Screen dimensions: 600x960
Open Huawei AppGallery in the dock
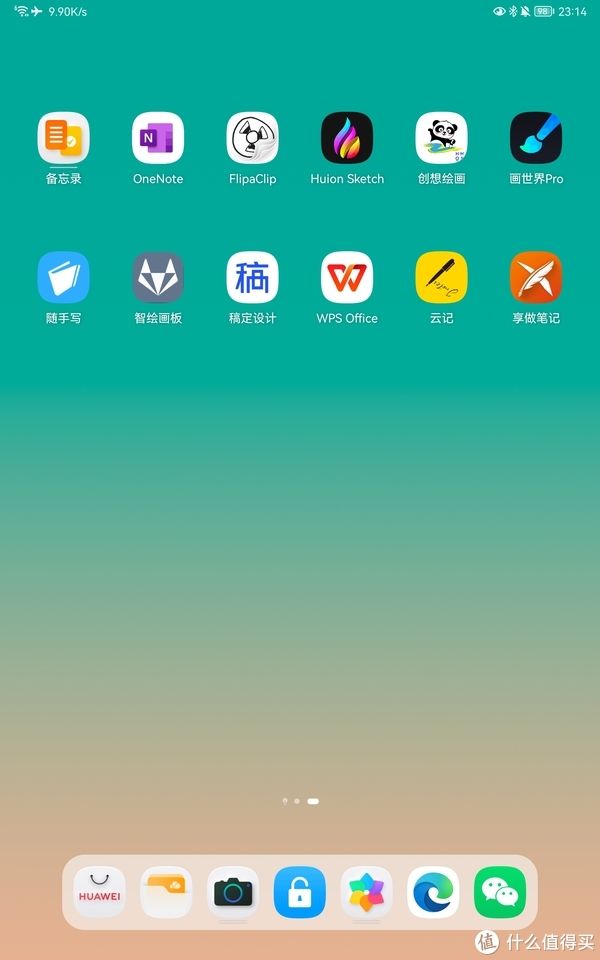pos(99,892)
